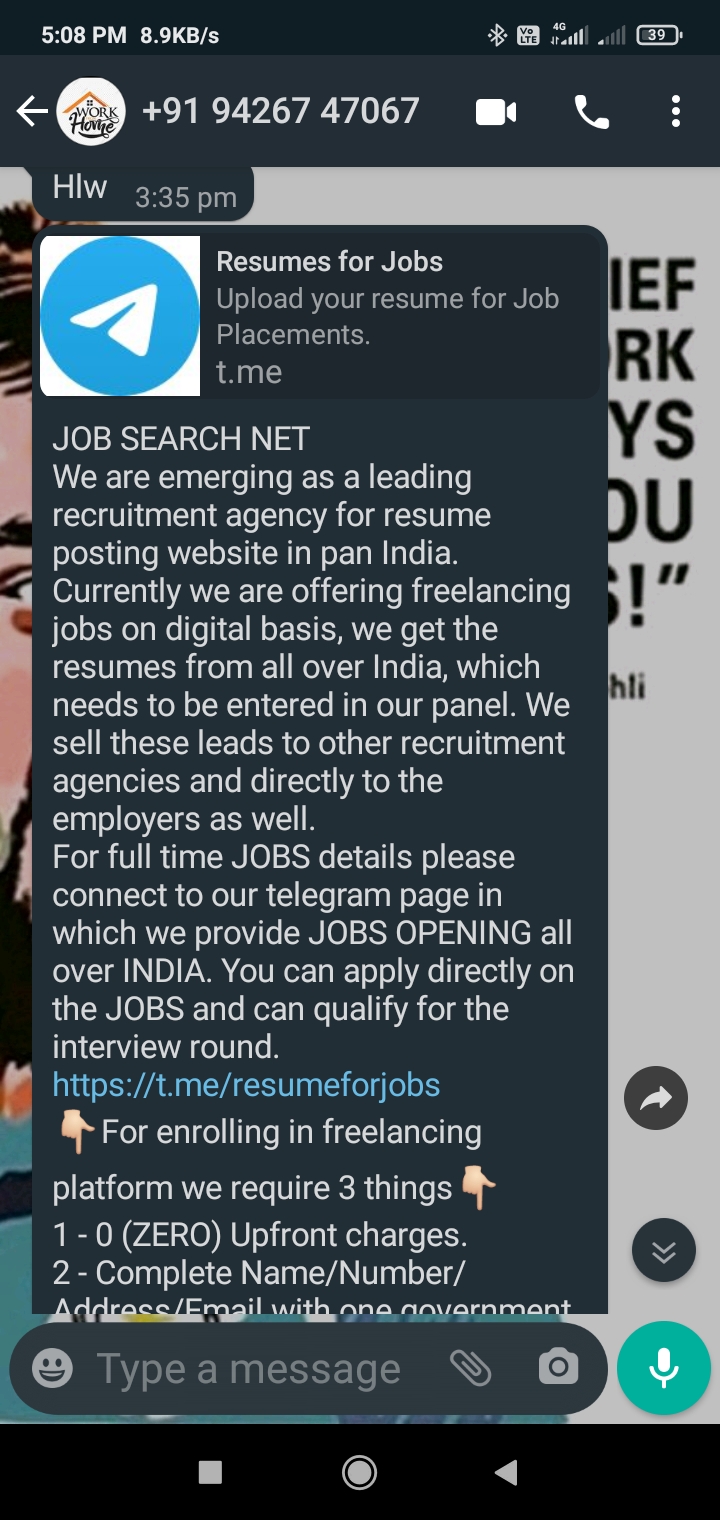Jump to the latest messages
This screenshot has width=720, height=1520.
(664, 1250)
